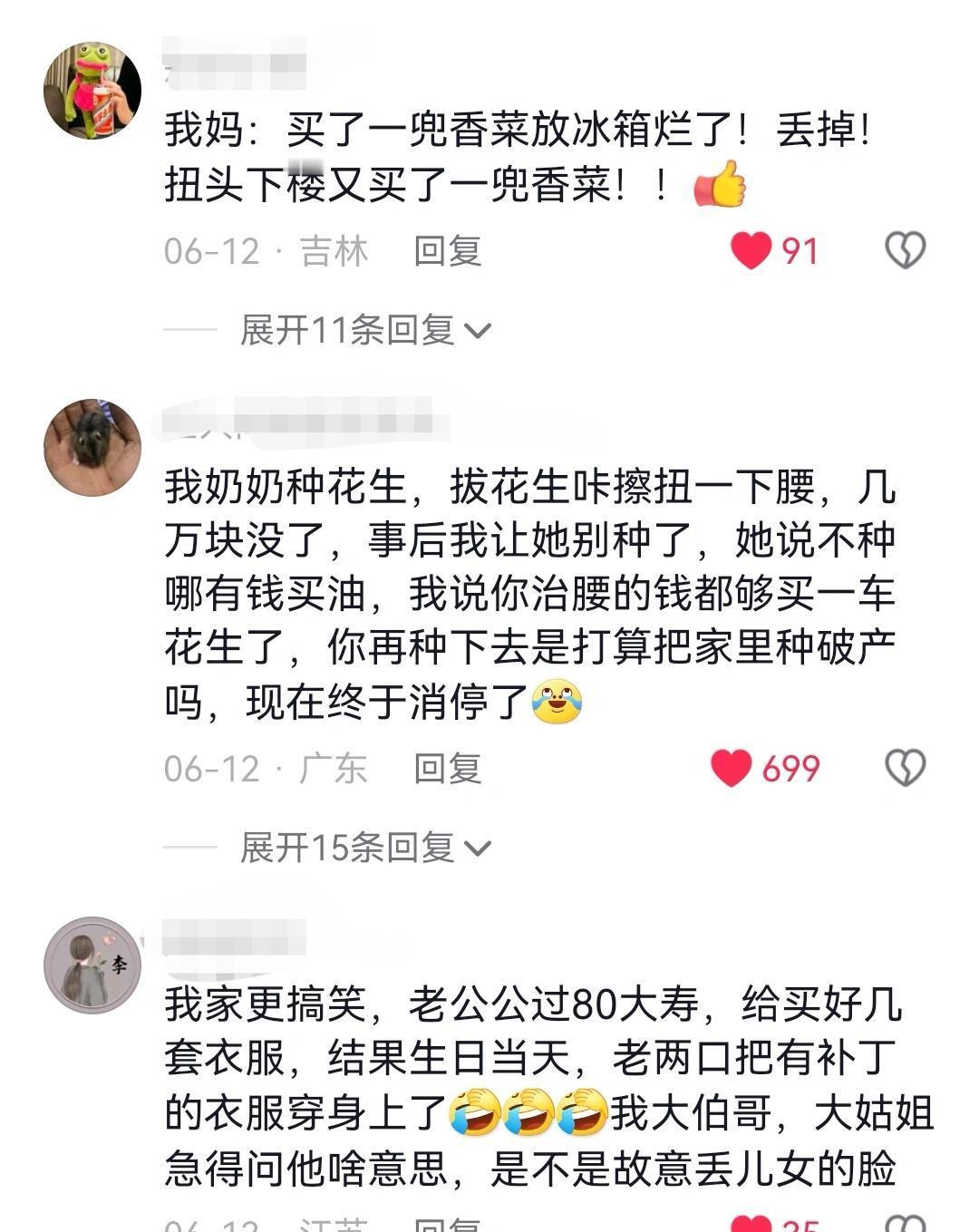Tap 回复 under the 花生 comment
The height and width of the screenshot is (1232, 979).
[444, 769]
